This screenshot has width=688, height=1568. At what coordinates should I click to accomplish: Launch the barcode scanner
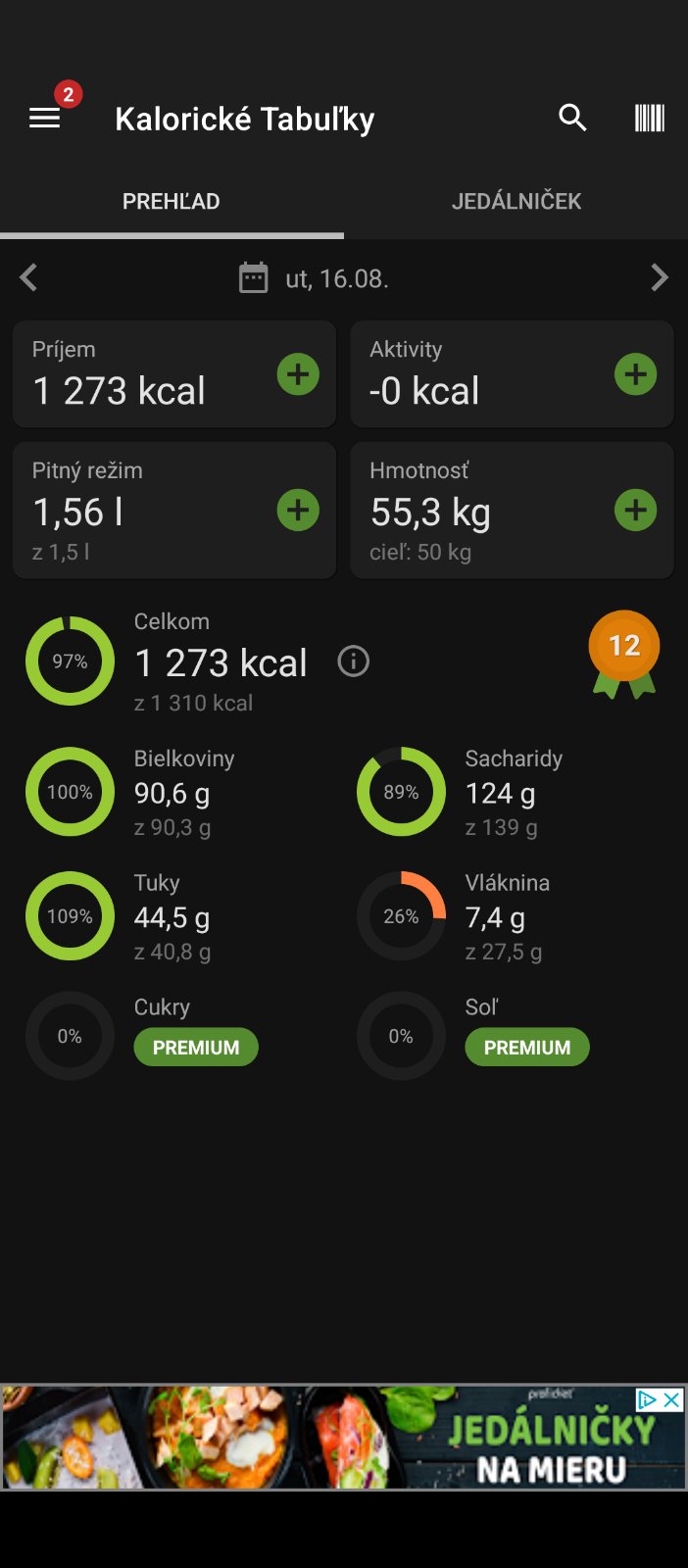tap(649, 119)
